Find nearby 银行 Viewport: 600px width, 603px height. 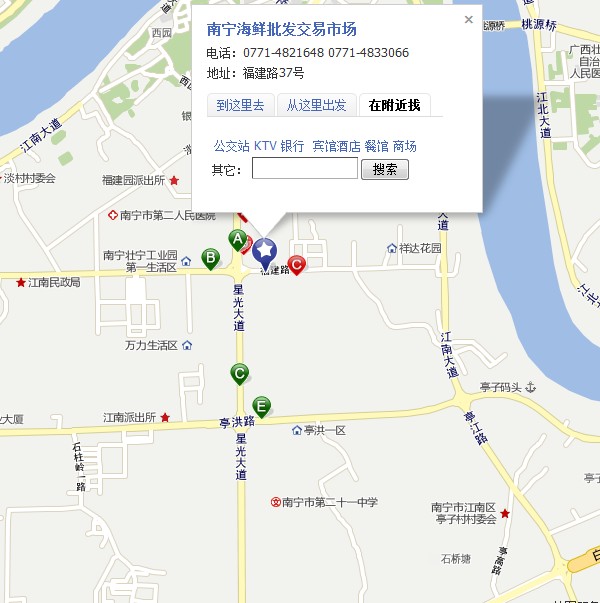292,146
